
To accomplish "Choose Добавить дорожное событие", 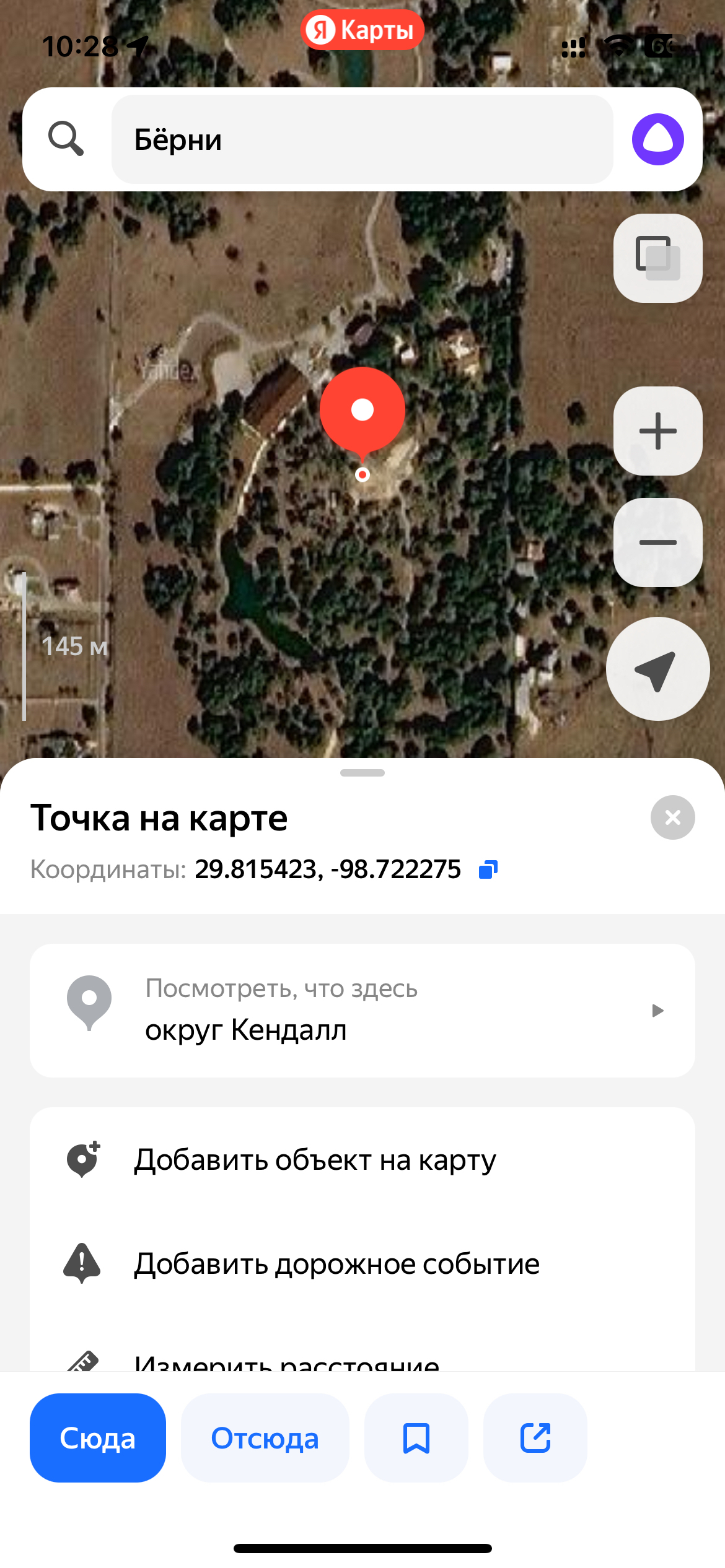I will click(x=336, y=1264).
